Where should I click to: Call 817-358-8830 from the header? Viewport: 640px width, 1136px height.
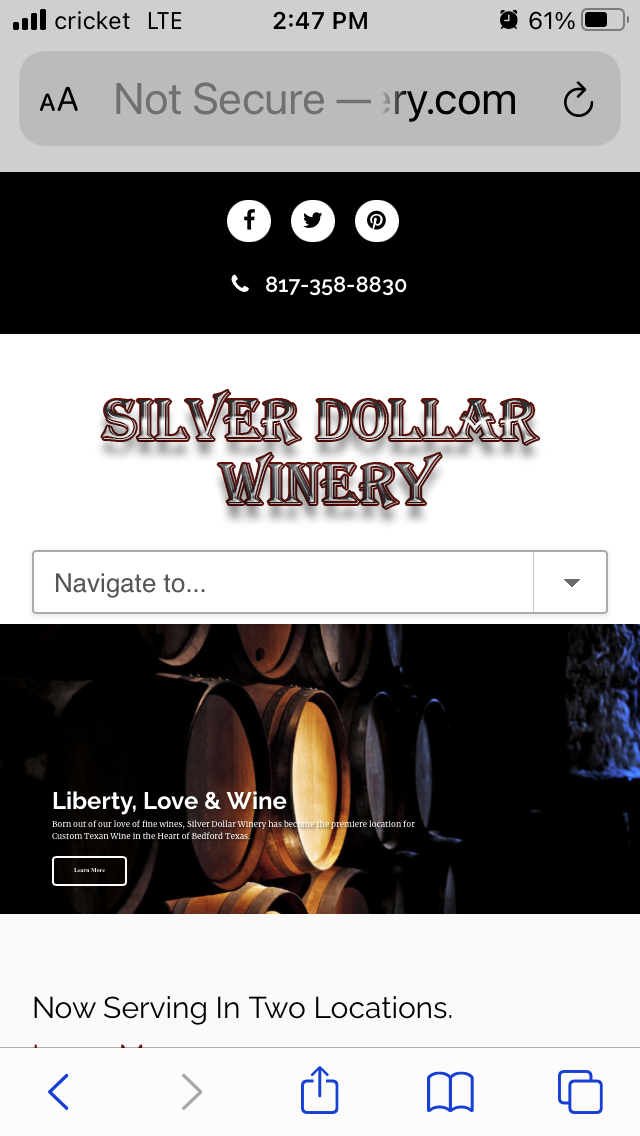click(336, 285)
